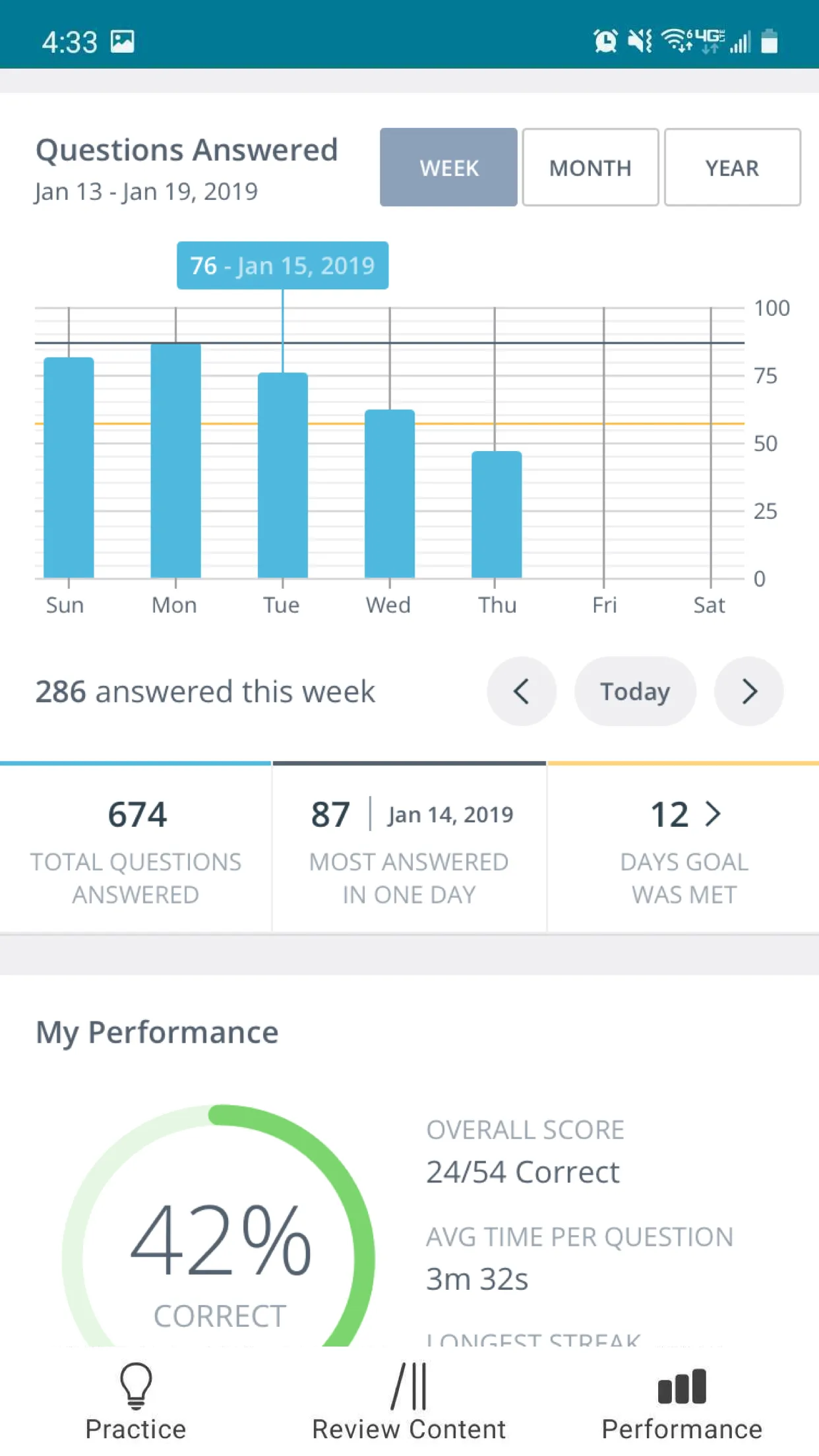Viewport: 819px width, 1456px height.
Task: Tap the 'Most Answered in One Day' stat card
Action: point(409,851)
